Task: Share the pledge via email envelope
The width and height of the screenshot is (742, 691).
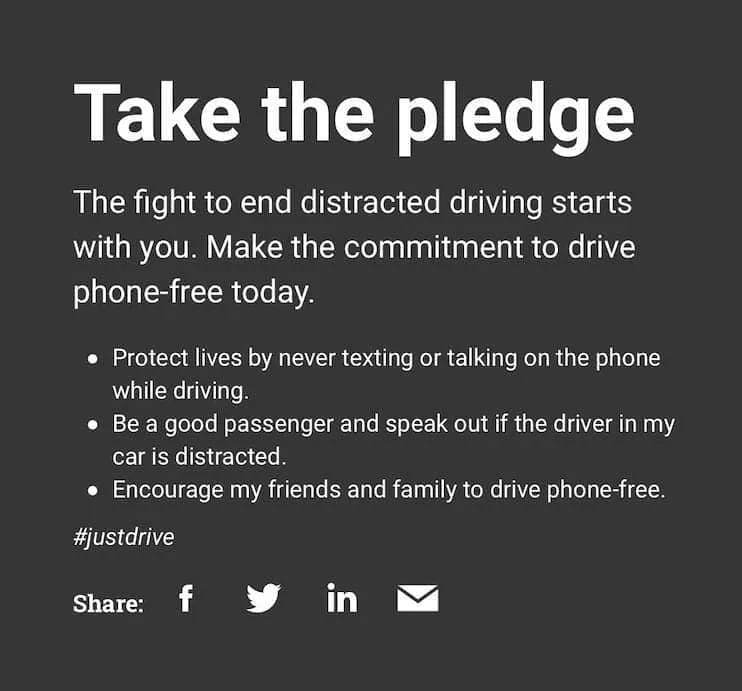Action: 418,598
